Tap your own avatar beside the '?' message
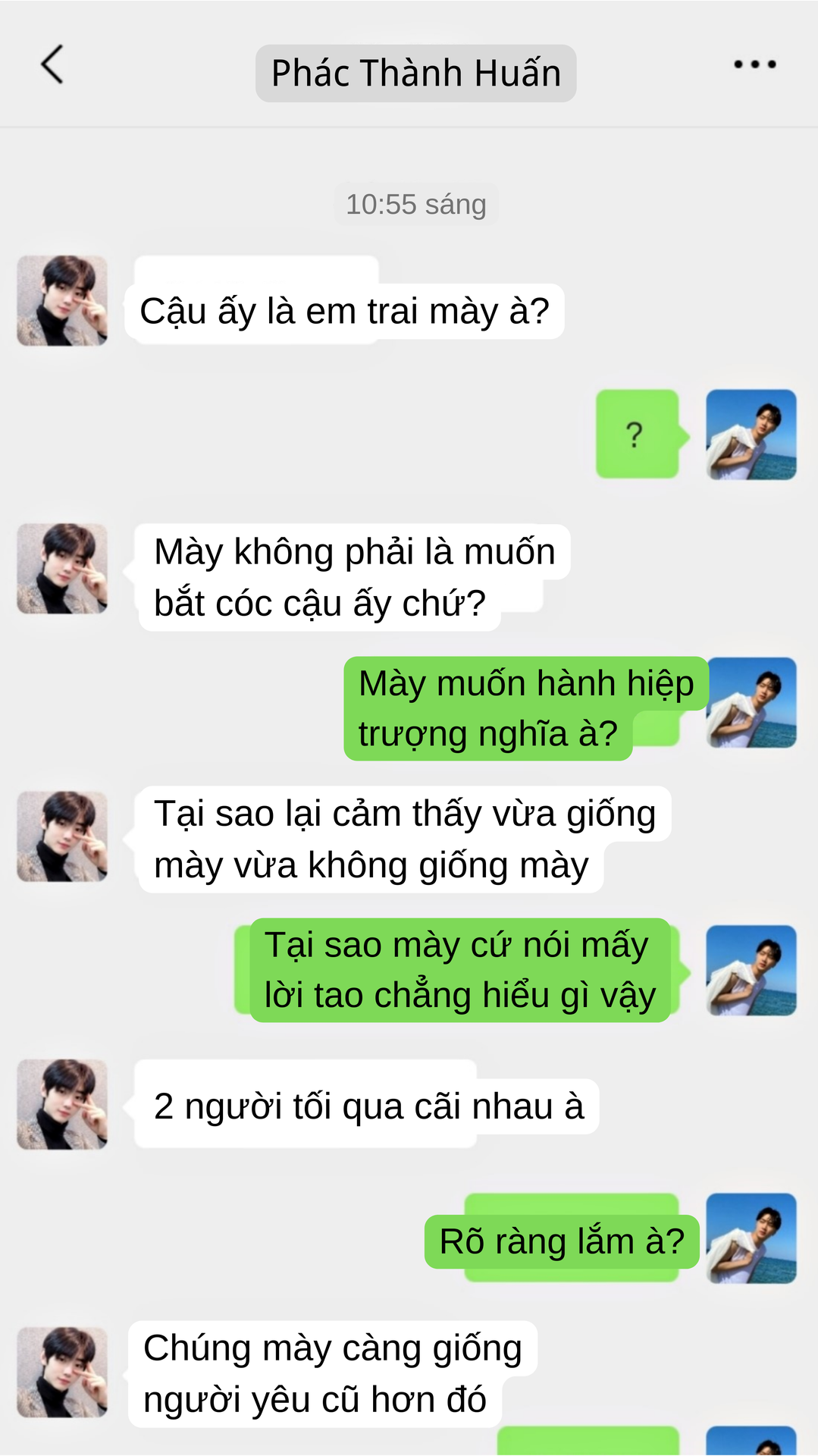The width and height of the screenshot is (818, 1456). point(751,435)
